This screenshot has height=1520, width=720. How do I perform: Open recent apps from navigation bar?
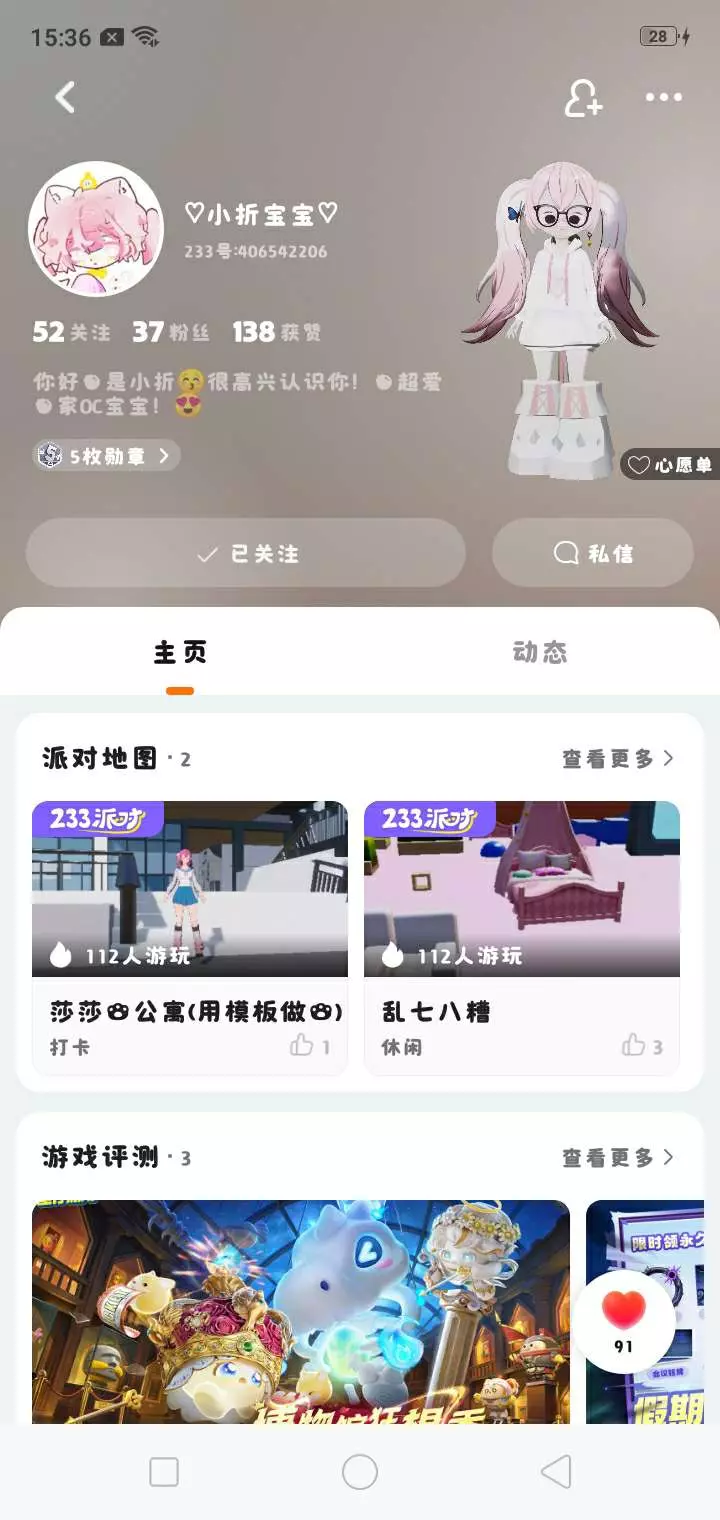(164, 1472)
